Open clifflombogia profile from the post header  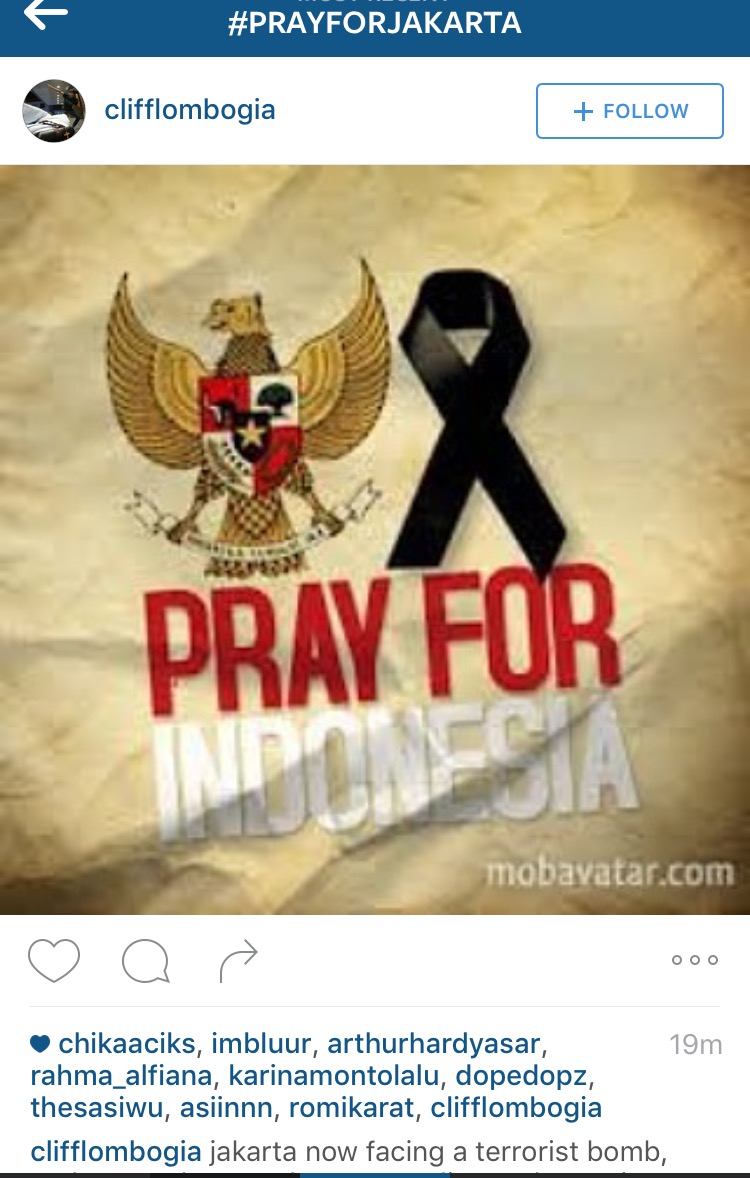point(190,110)
